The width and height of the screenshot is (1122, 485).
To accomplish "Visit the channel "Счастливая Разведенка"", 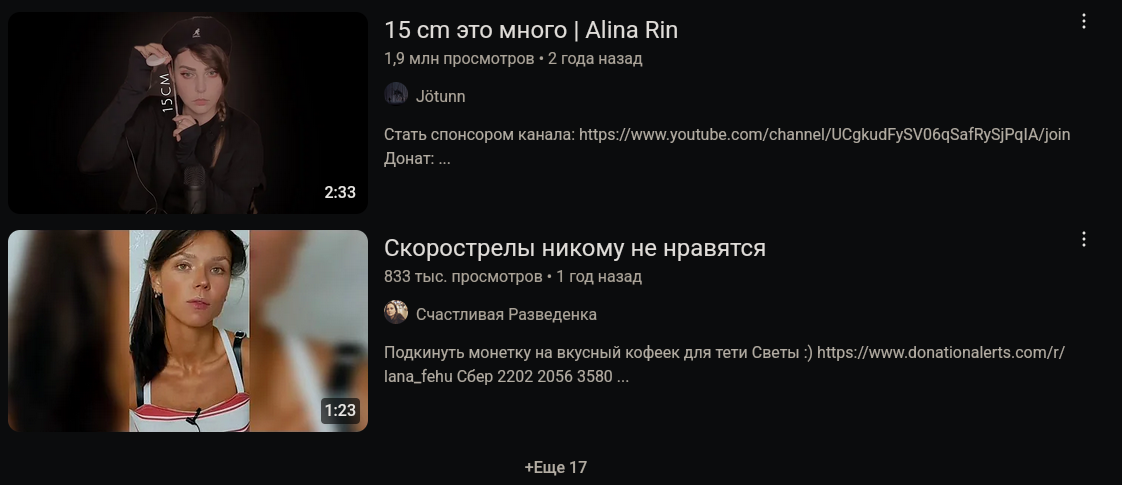I will click(x=505, y=314).
